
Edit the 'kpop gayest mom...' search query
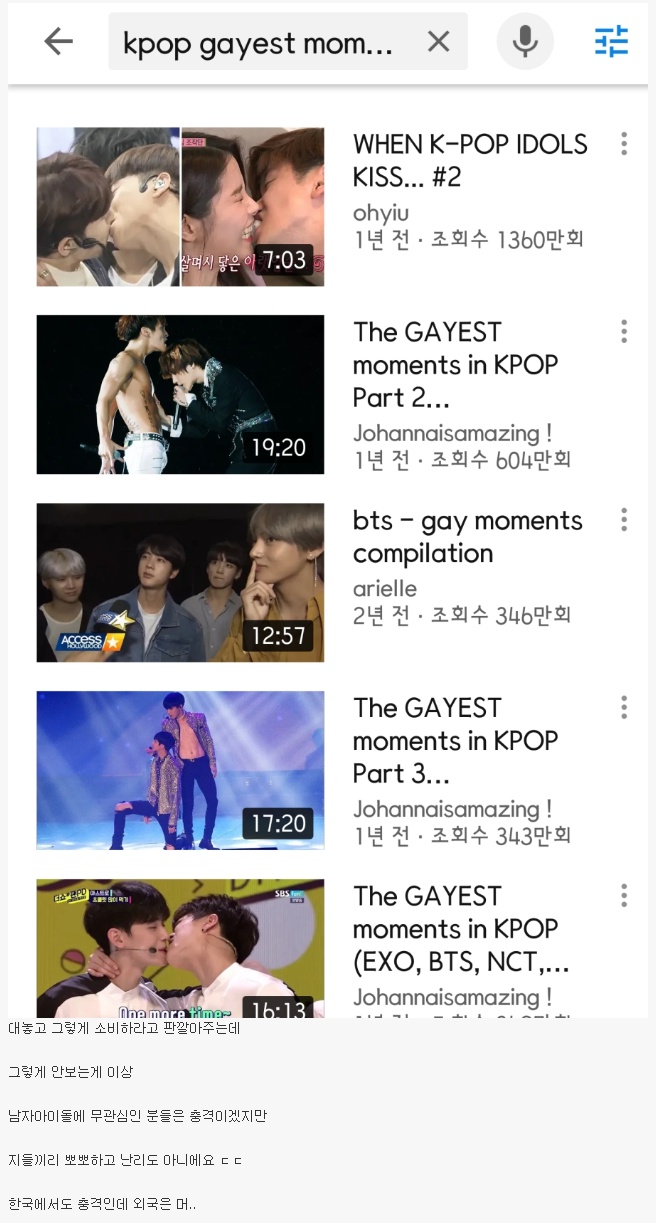tap(258, 42)
